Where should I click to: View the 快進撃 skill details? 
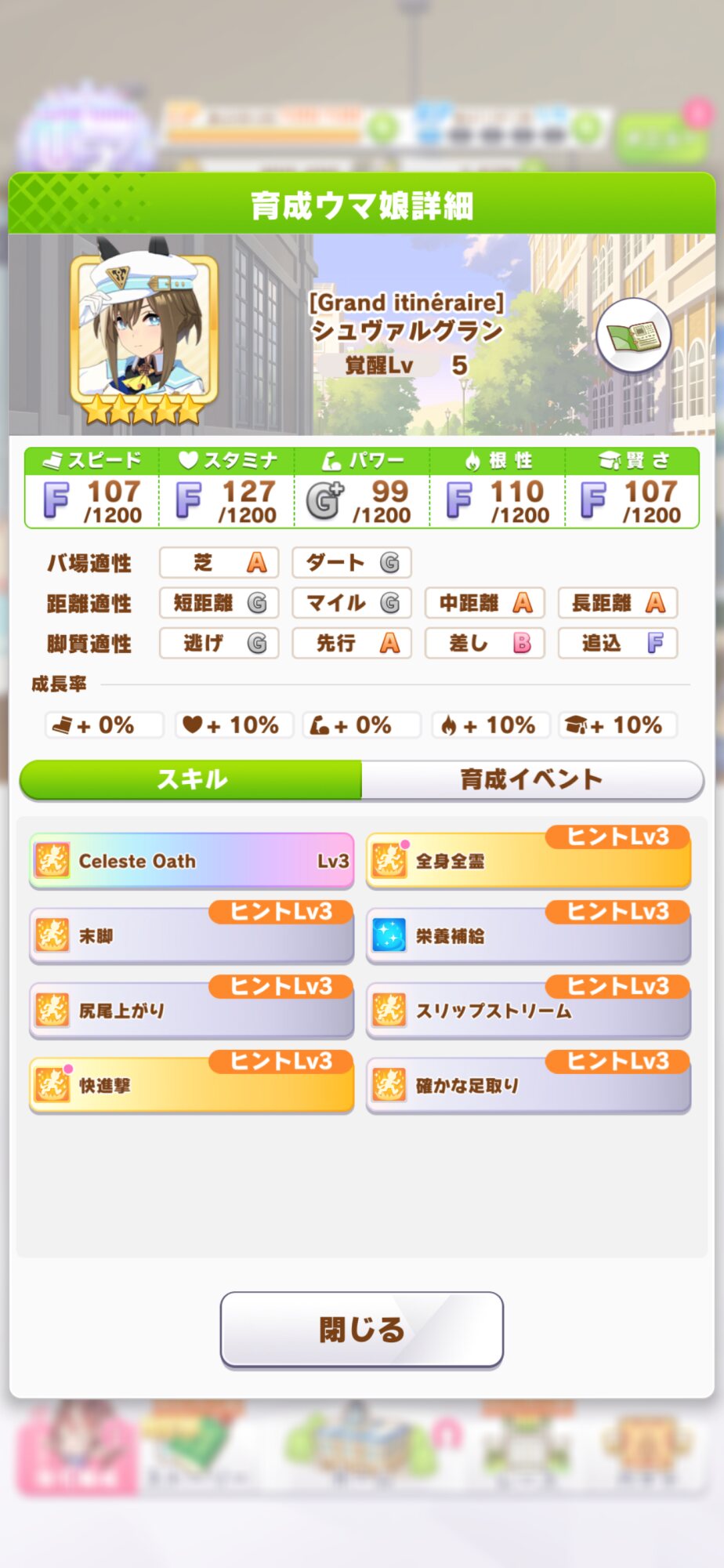[191, 1085]
